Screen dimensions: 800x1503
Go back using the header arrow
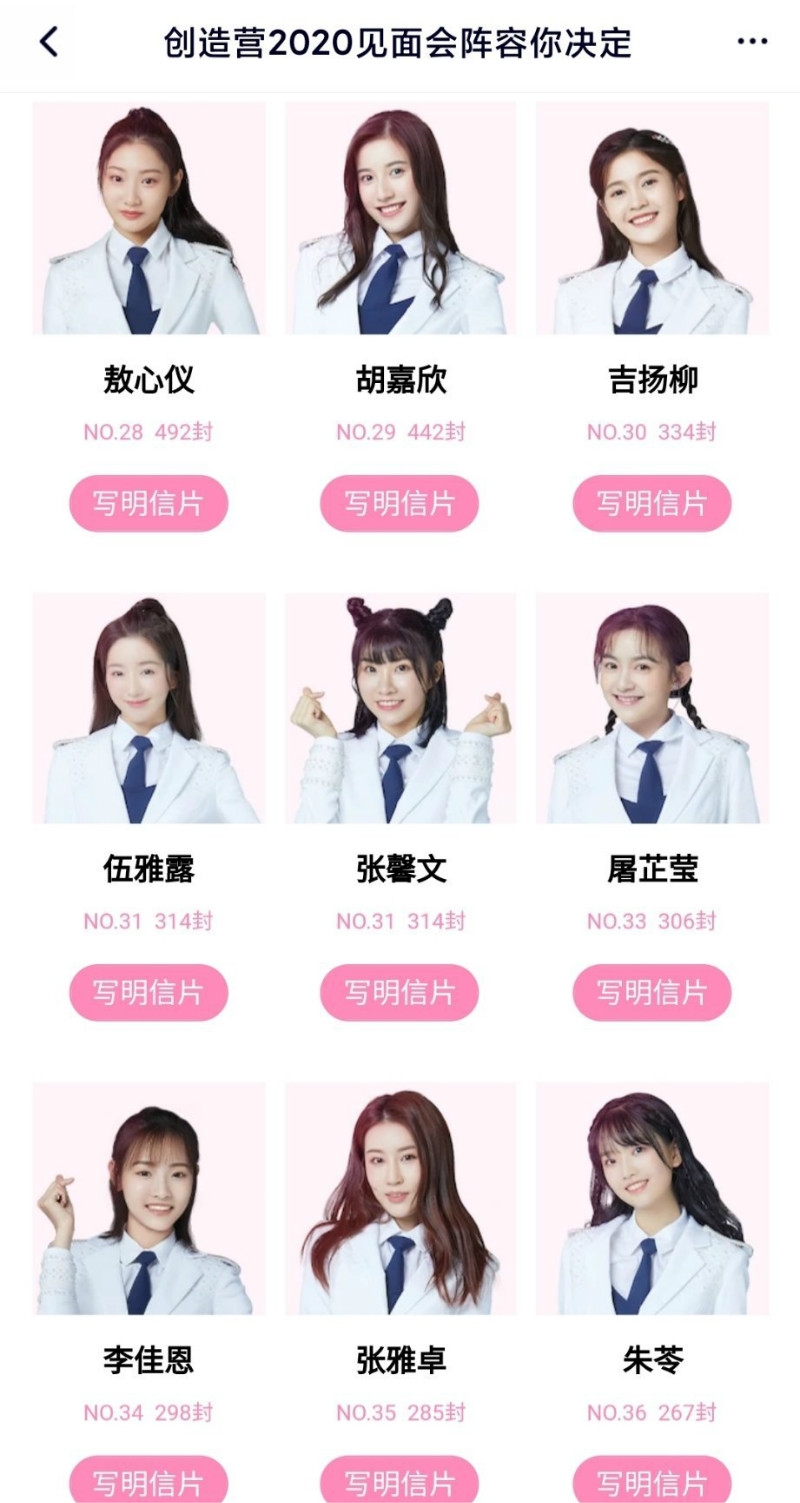coord(48,42)
